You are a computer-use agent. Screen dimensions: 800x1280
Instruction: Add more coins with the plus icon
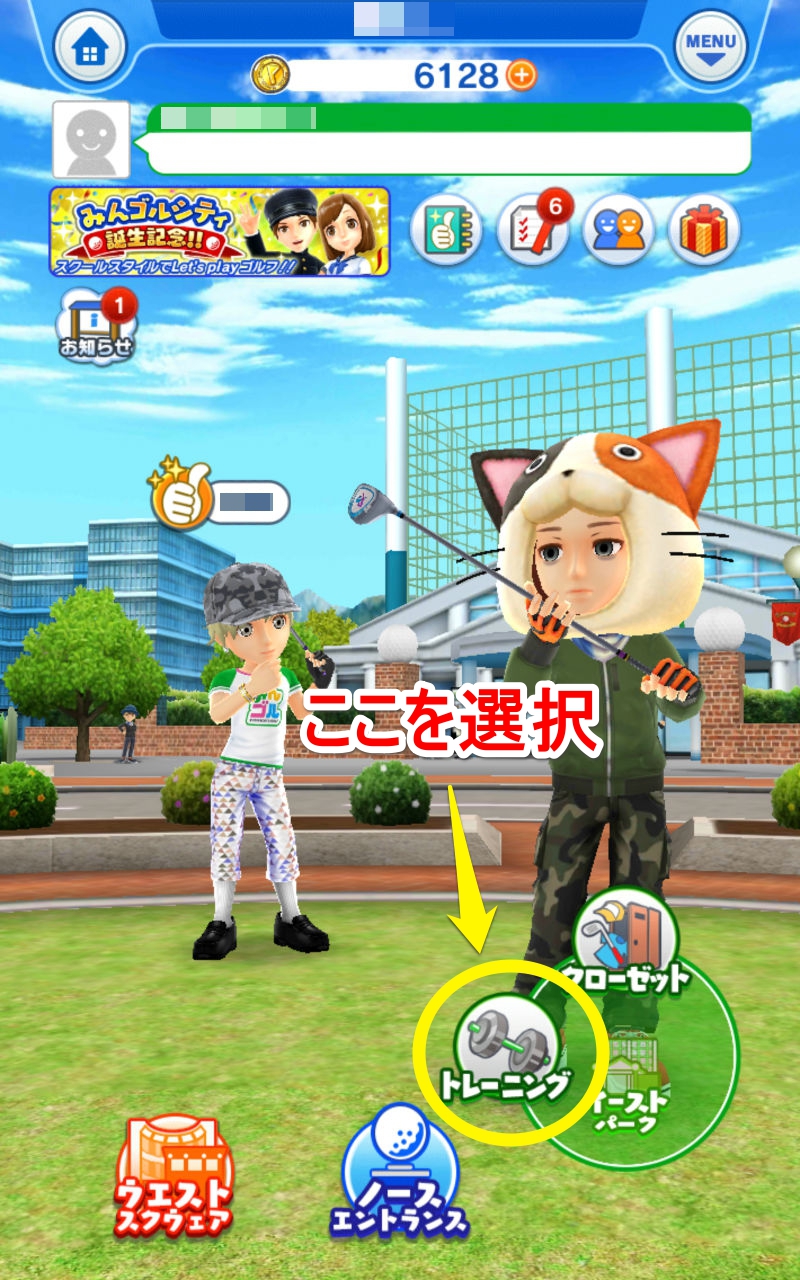(x=521, y=75)
